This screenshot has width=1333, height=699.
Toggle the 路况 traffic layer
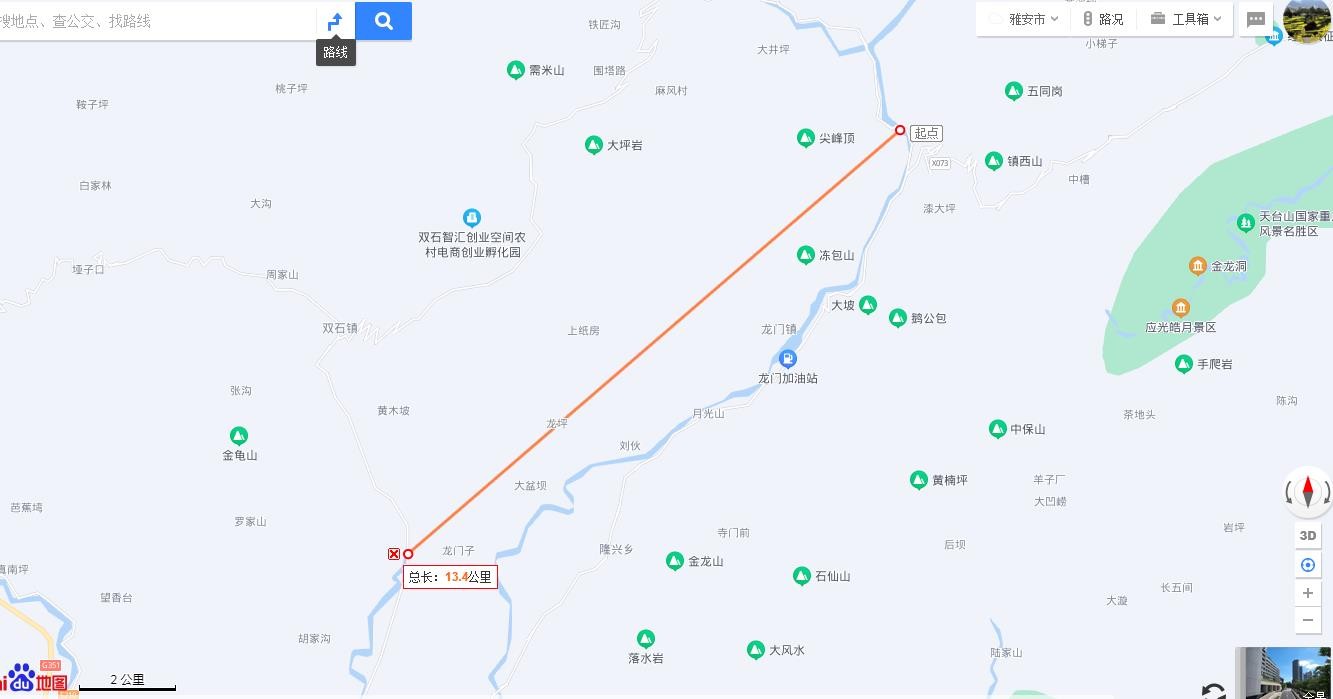click(x=1103, y=19)
